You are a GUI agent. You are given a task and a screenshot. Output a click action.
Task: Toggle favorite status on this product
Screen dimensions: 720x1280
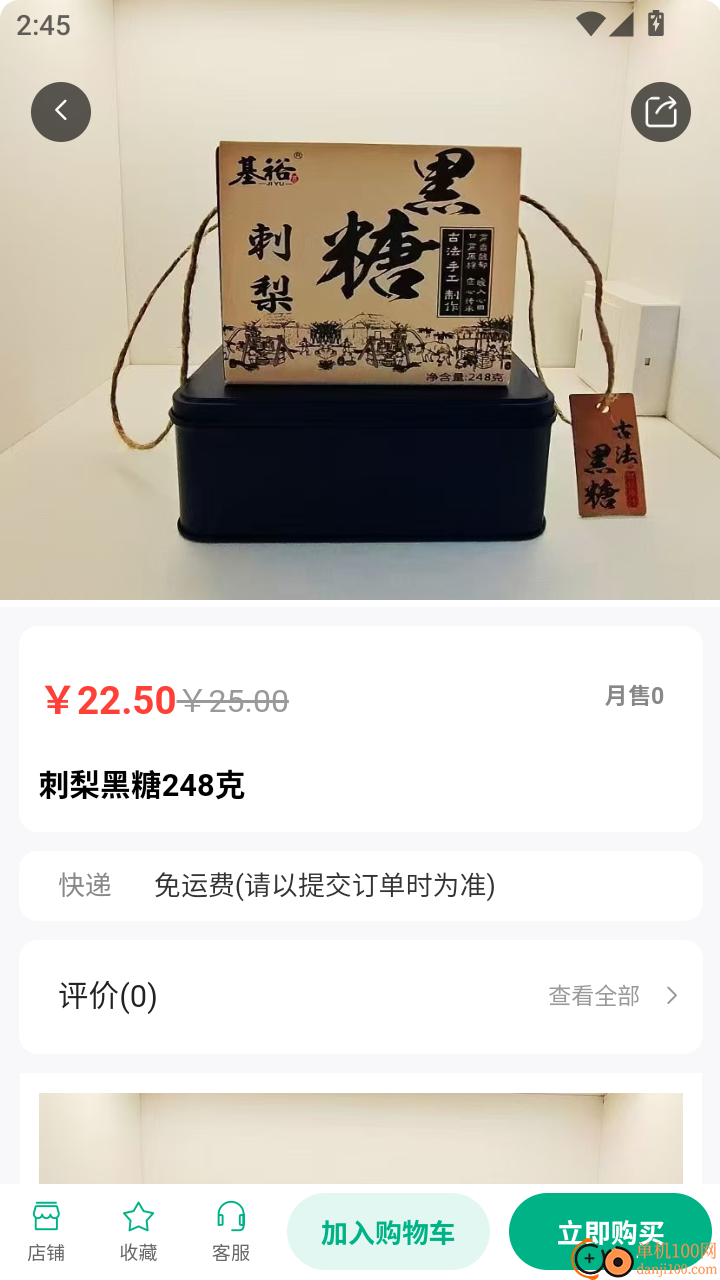point(138,1230)
